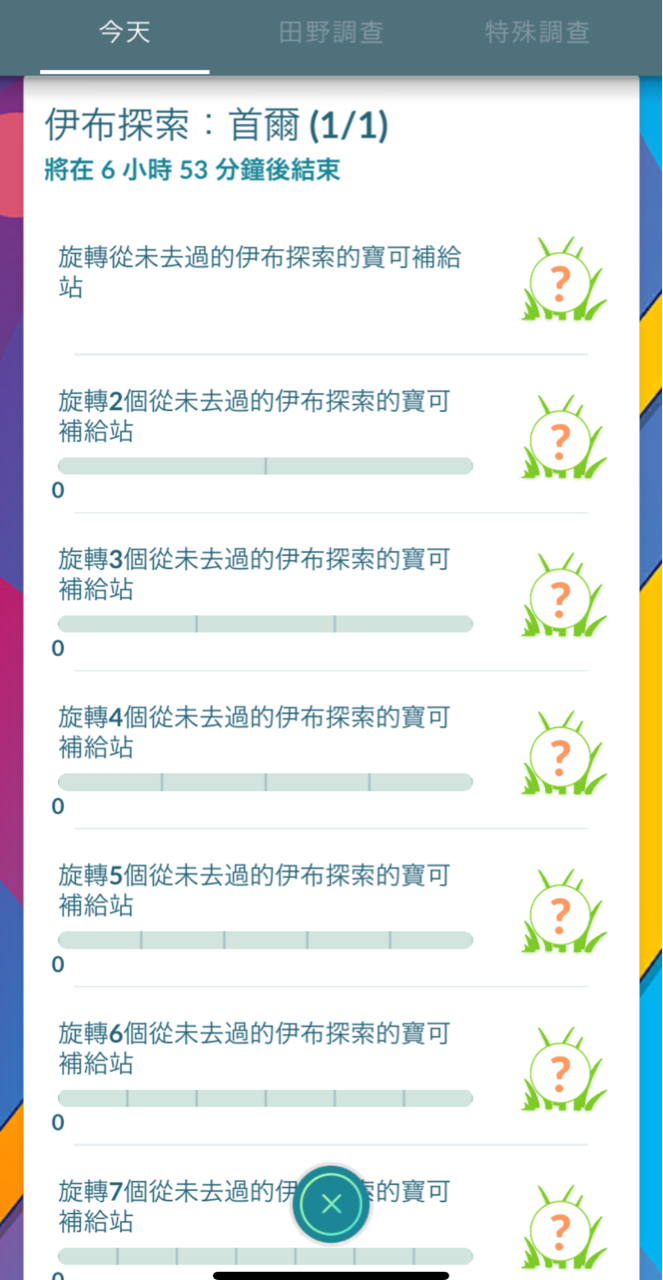Tap the mystery reward for 旋轉7個 task
The width and height of the screenshot is (663, 1280).
(x=562, y=1226)
